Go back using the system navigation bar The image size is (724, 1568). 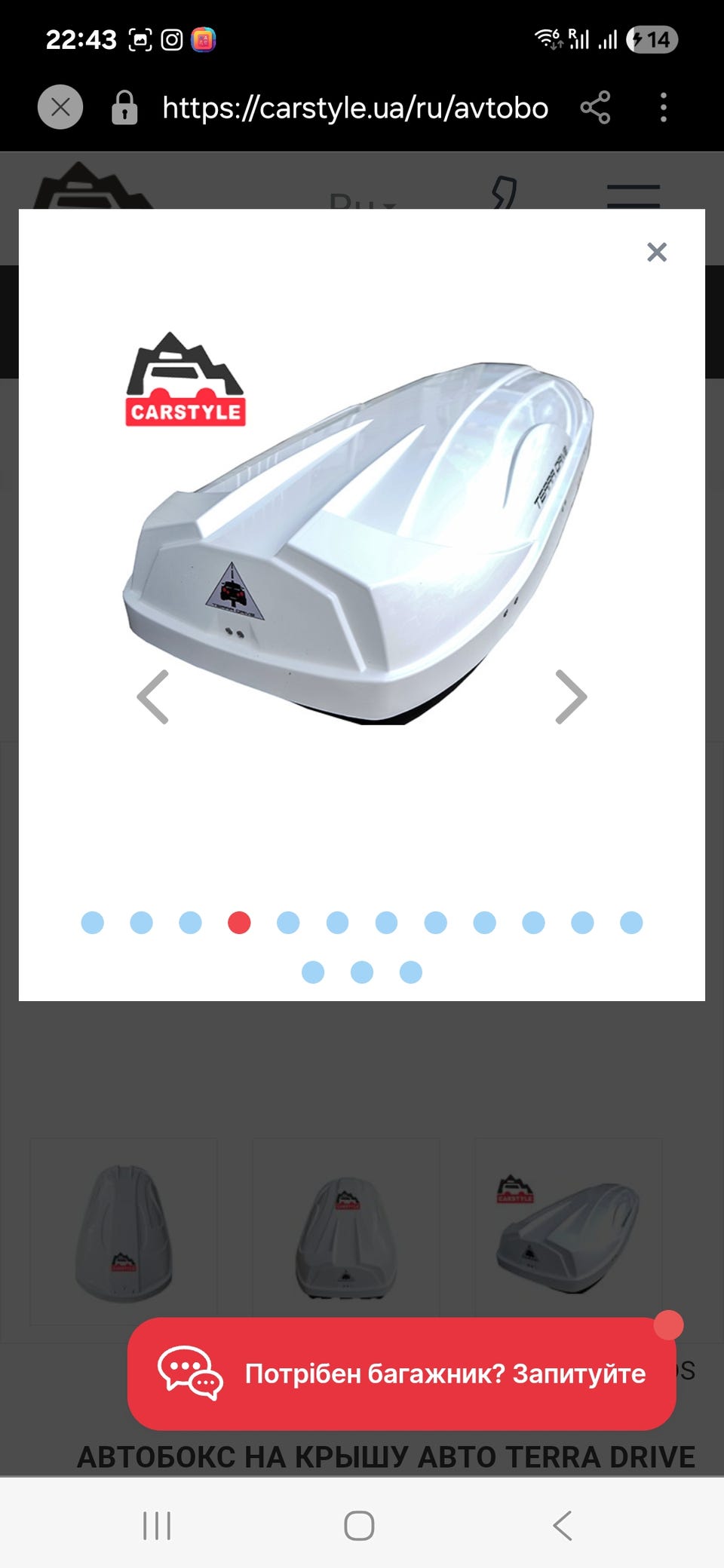[x=563, y=1526]
